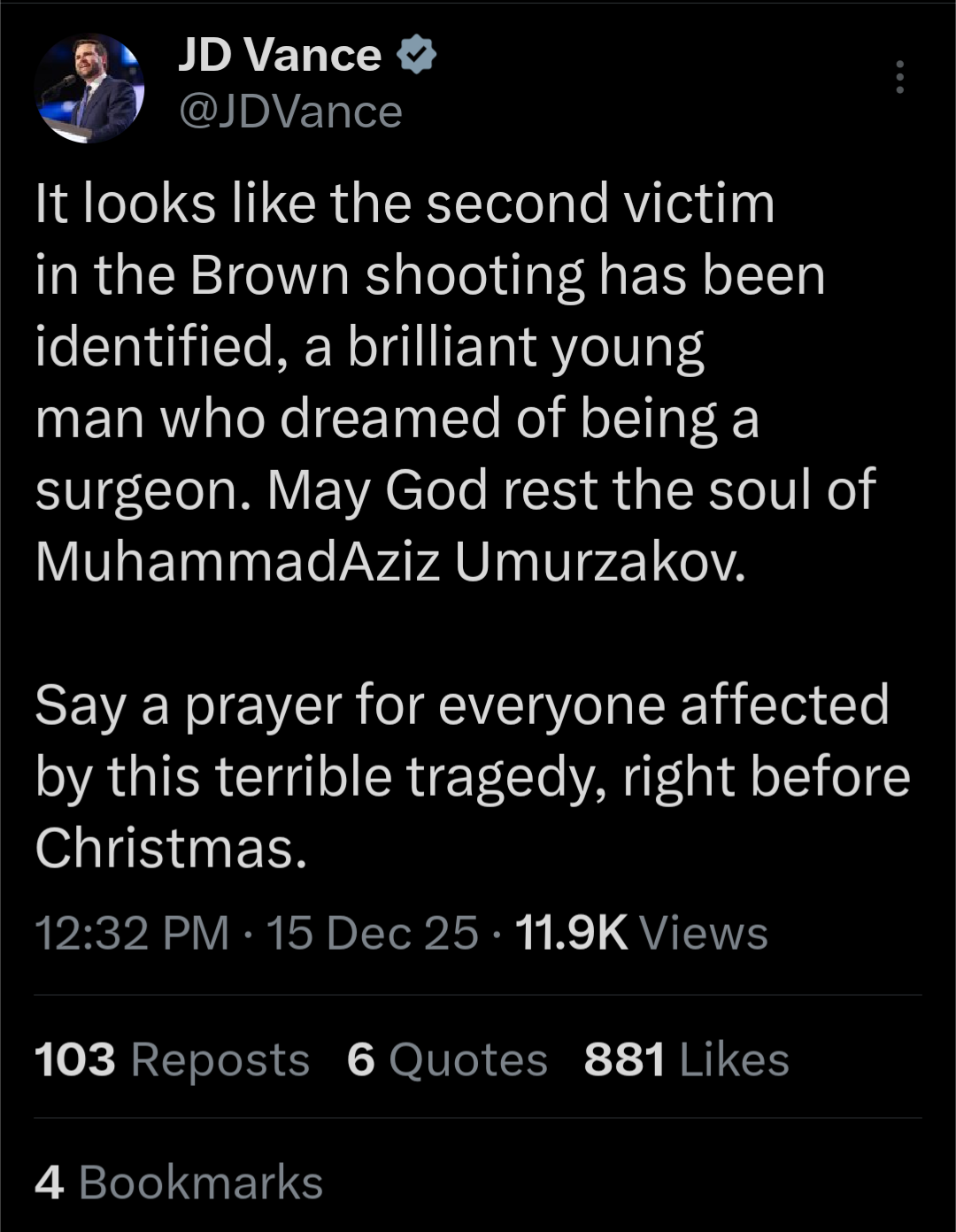View the 6 Quotes list

click(x=447, y=1059)
